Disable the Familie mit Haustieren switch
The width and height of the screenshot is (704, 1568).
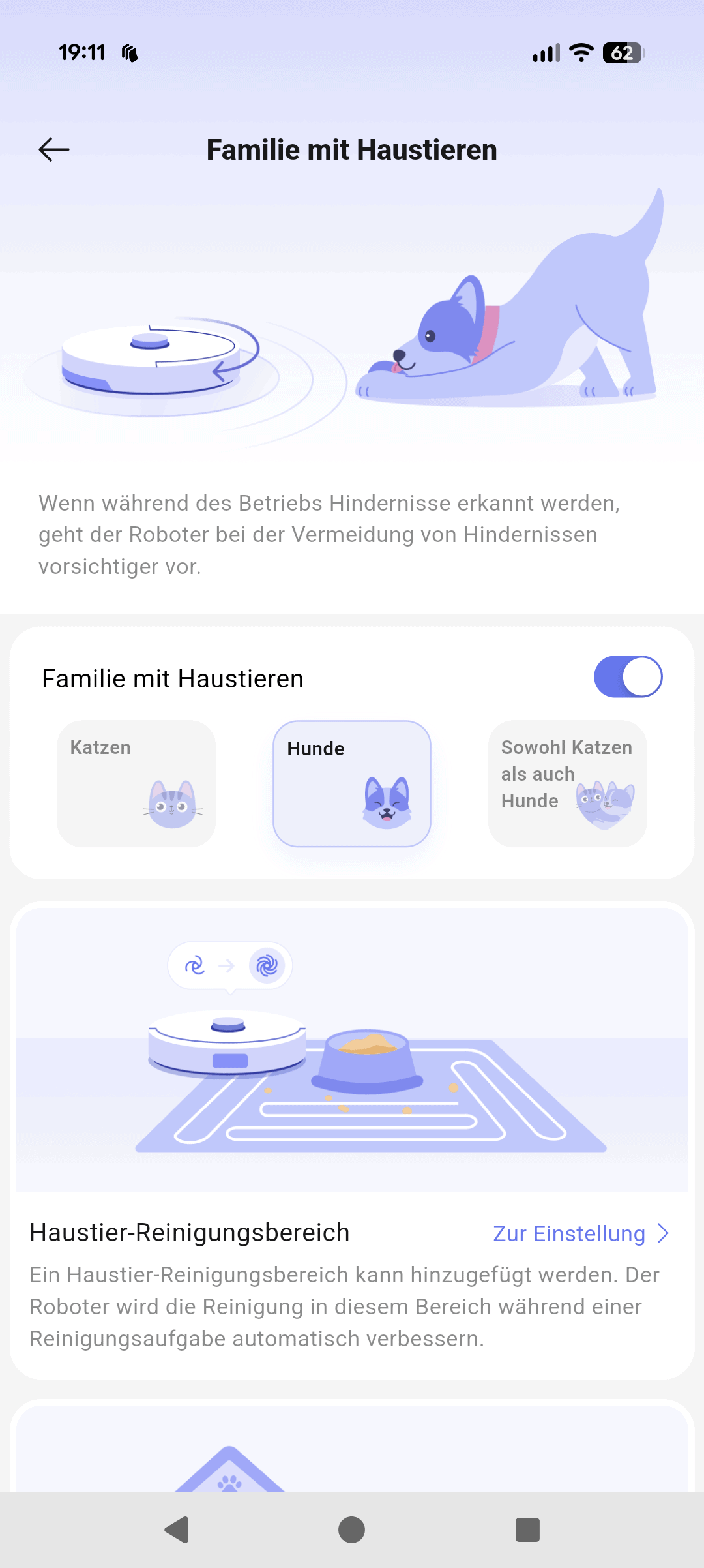click(628, 677)
